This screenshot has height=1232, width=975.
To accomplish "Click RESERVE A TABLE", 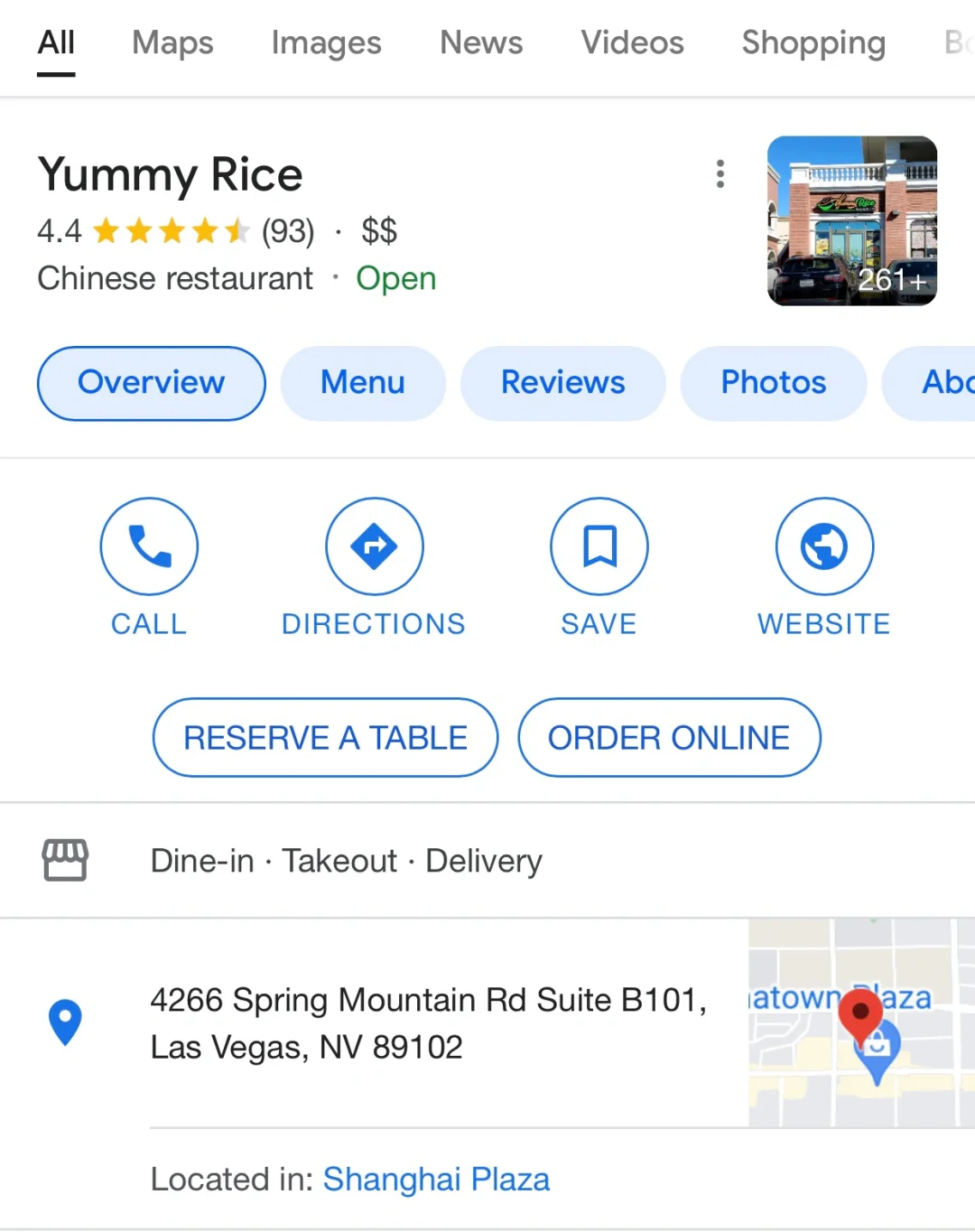I will point(325,738).
